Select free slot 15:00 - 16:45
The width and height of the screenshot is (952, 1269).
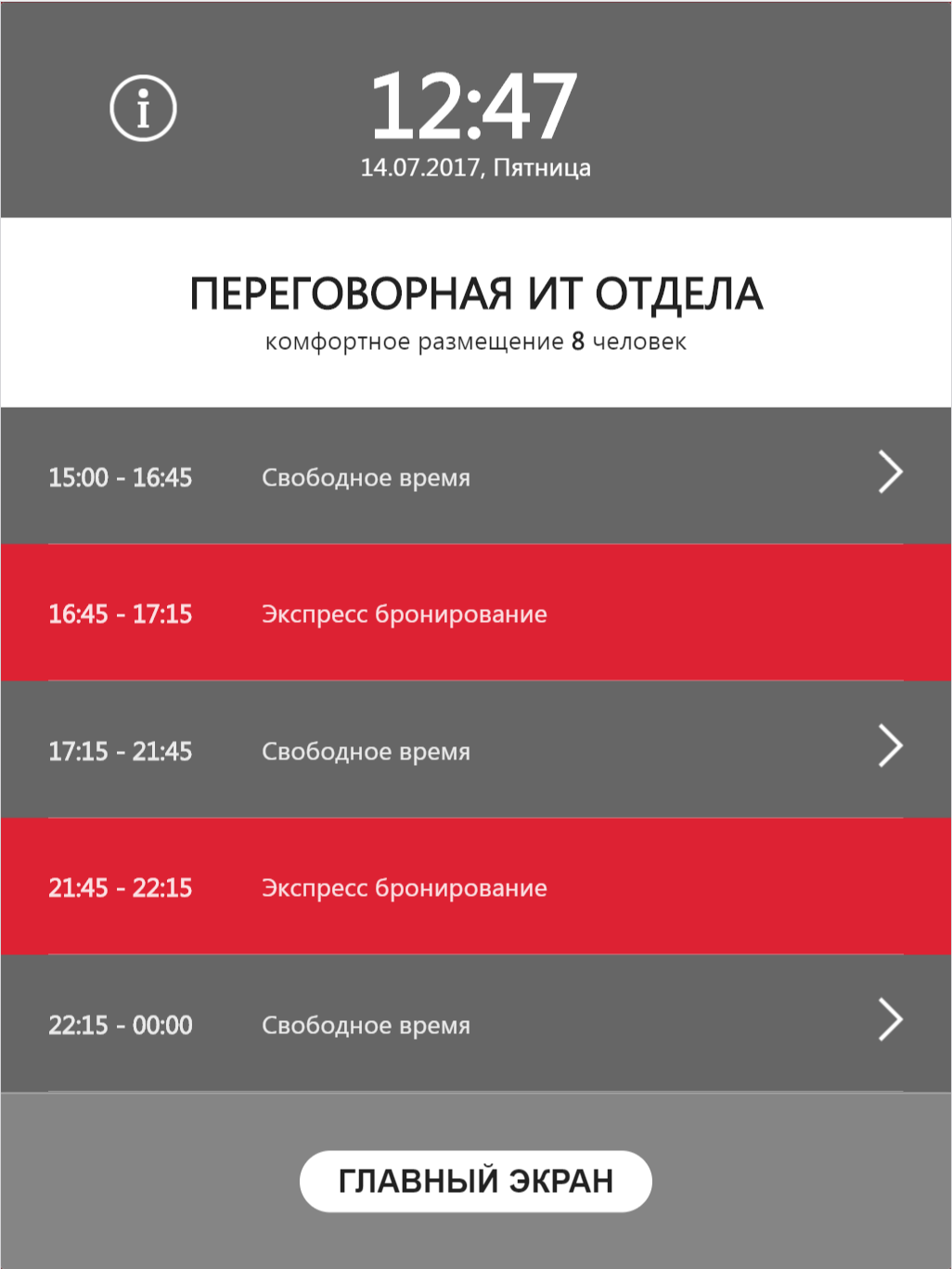coord(475,476)
